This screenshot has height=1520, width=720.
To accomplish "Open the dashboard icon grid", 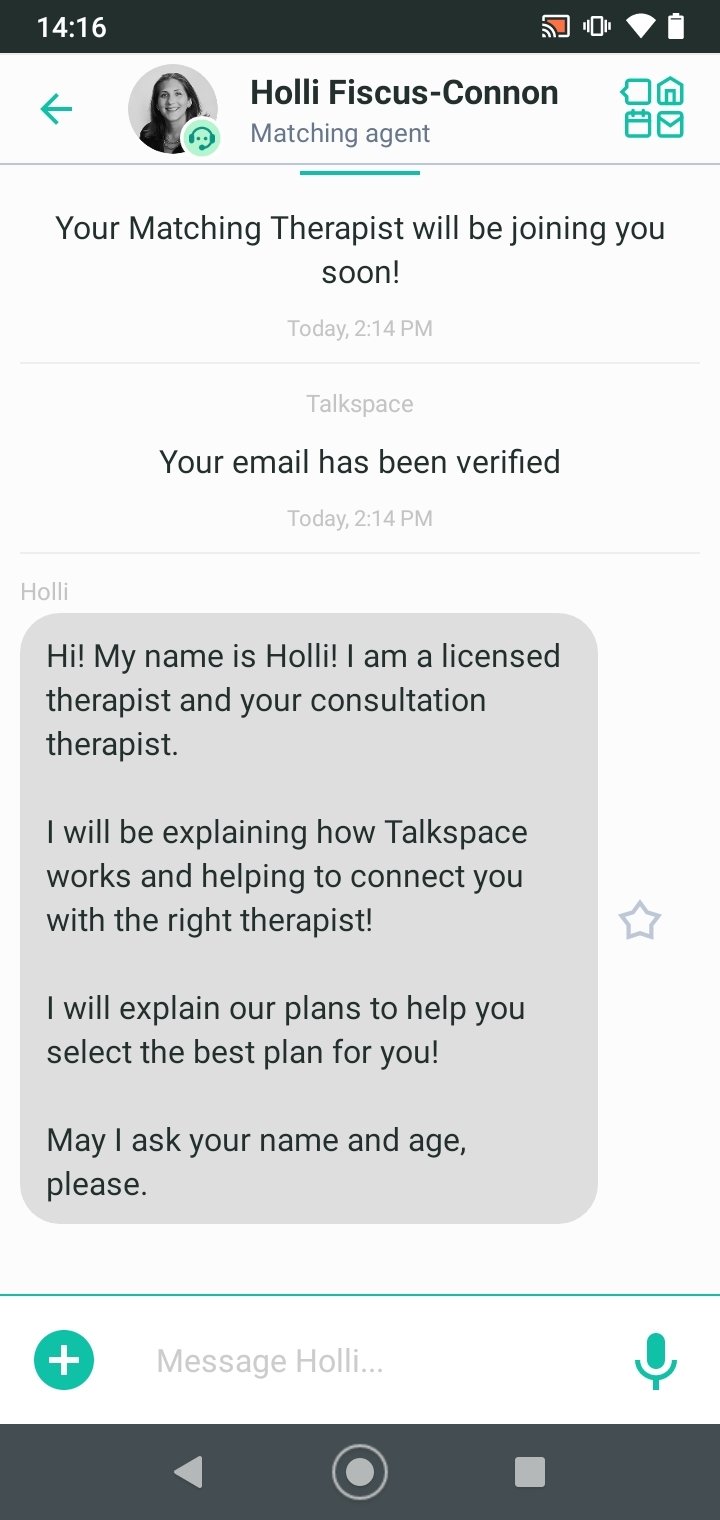I will (653, 108).
